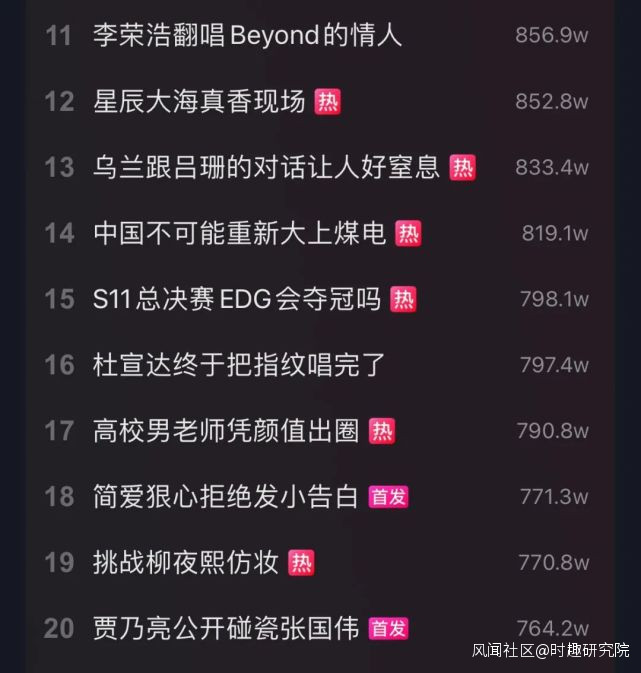Open topic 贾乃亮公开碰瓷张国伟

point(226,629)
